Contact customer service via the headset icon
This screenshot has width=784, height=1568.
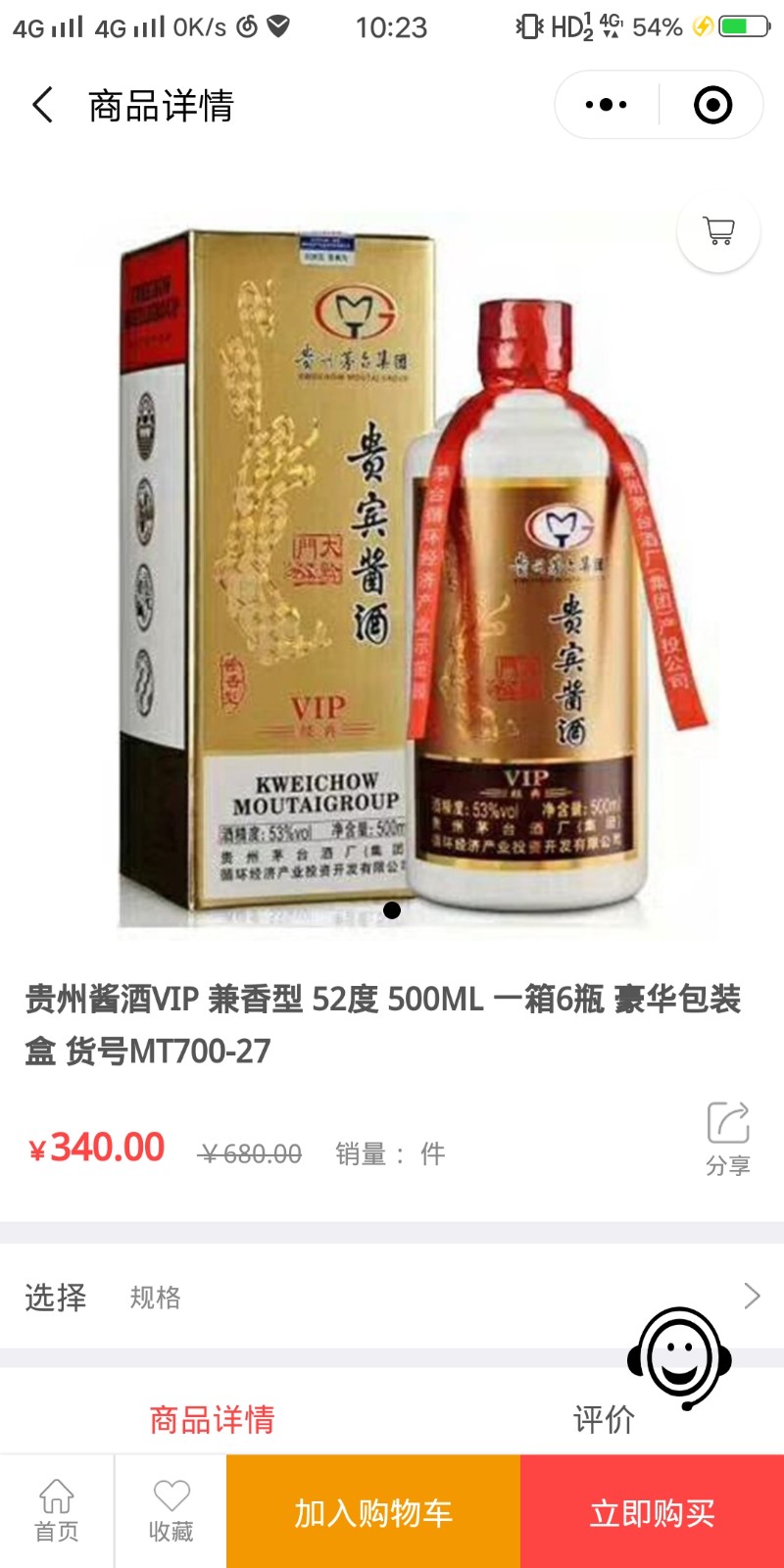[x=679, y=1357]
